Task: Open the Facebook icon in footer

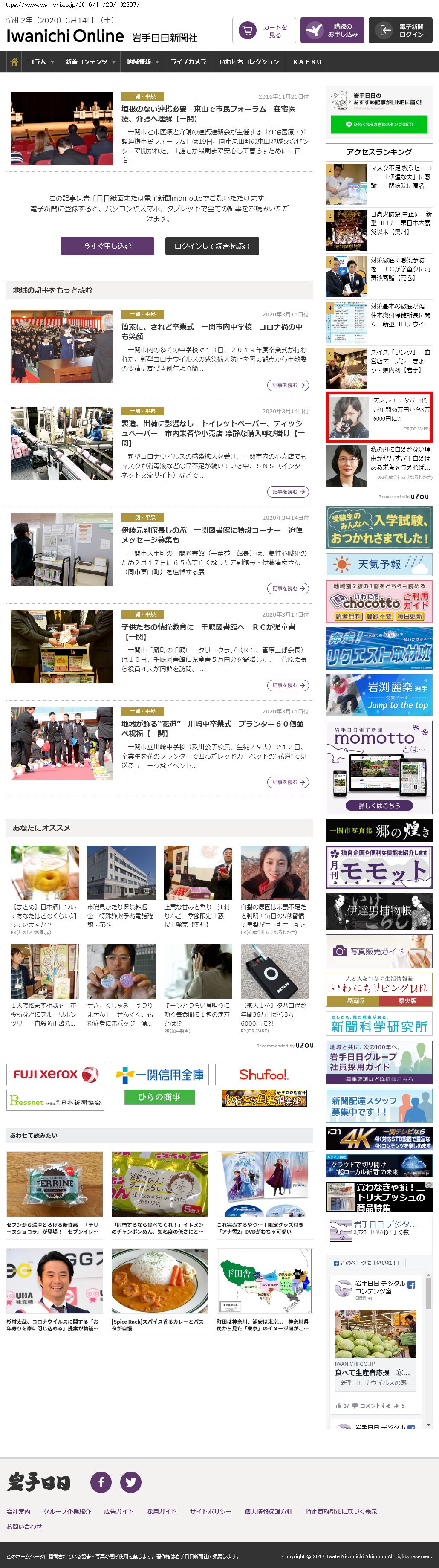Action: [x=101, y=1482]
